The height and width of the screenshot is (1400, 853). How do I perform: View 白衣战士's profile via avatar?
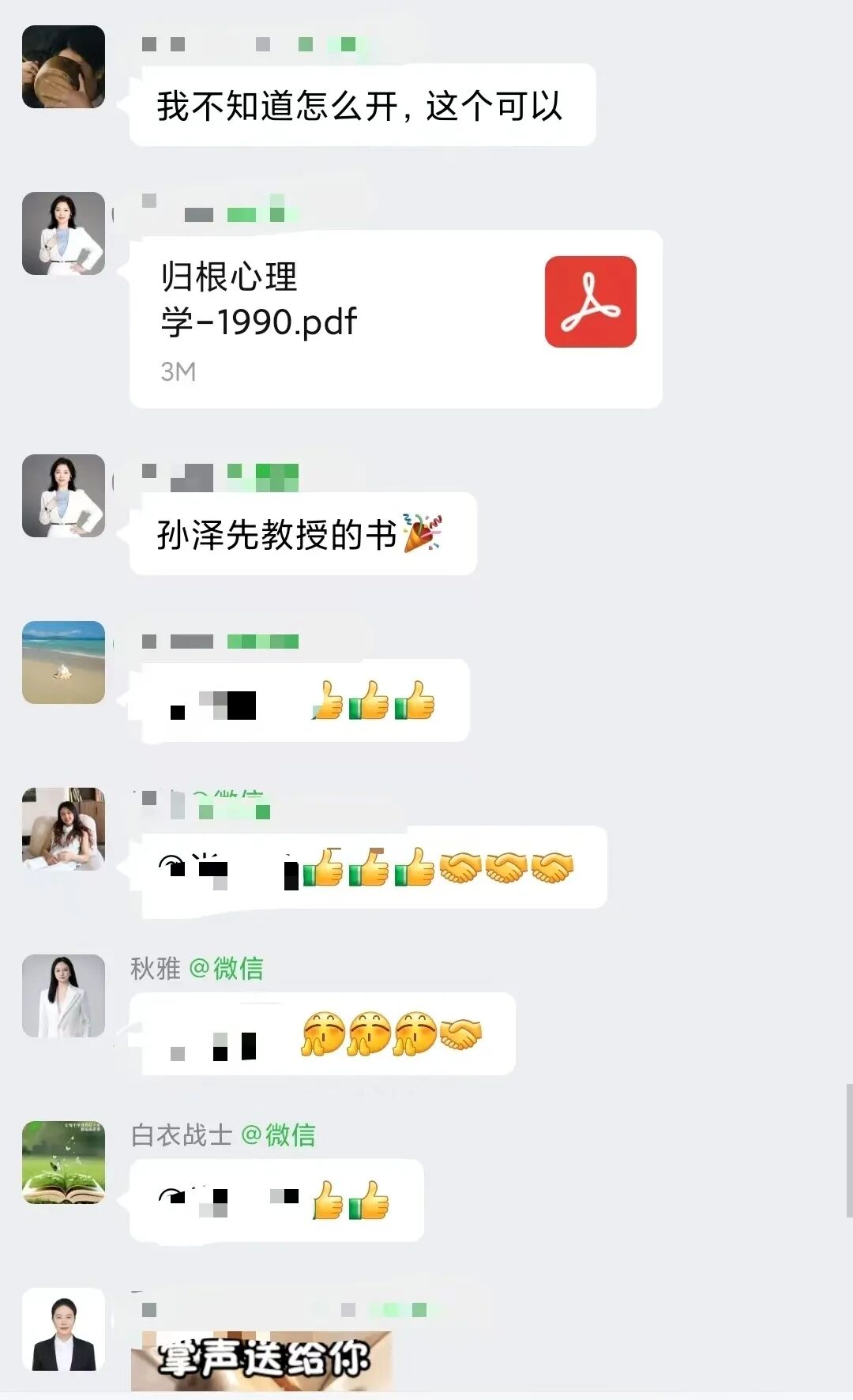pos(63,1162)
